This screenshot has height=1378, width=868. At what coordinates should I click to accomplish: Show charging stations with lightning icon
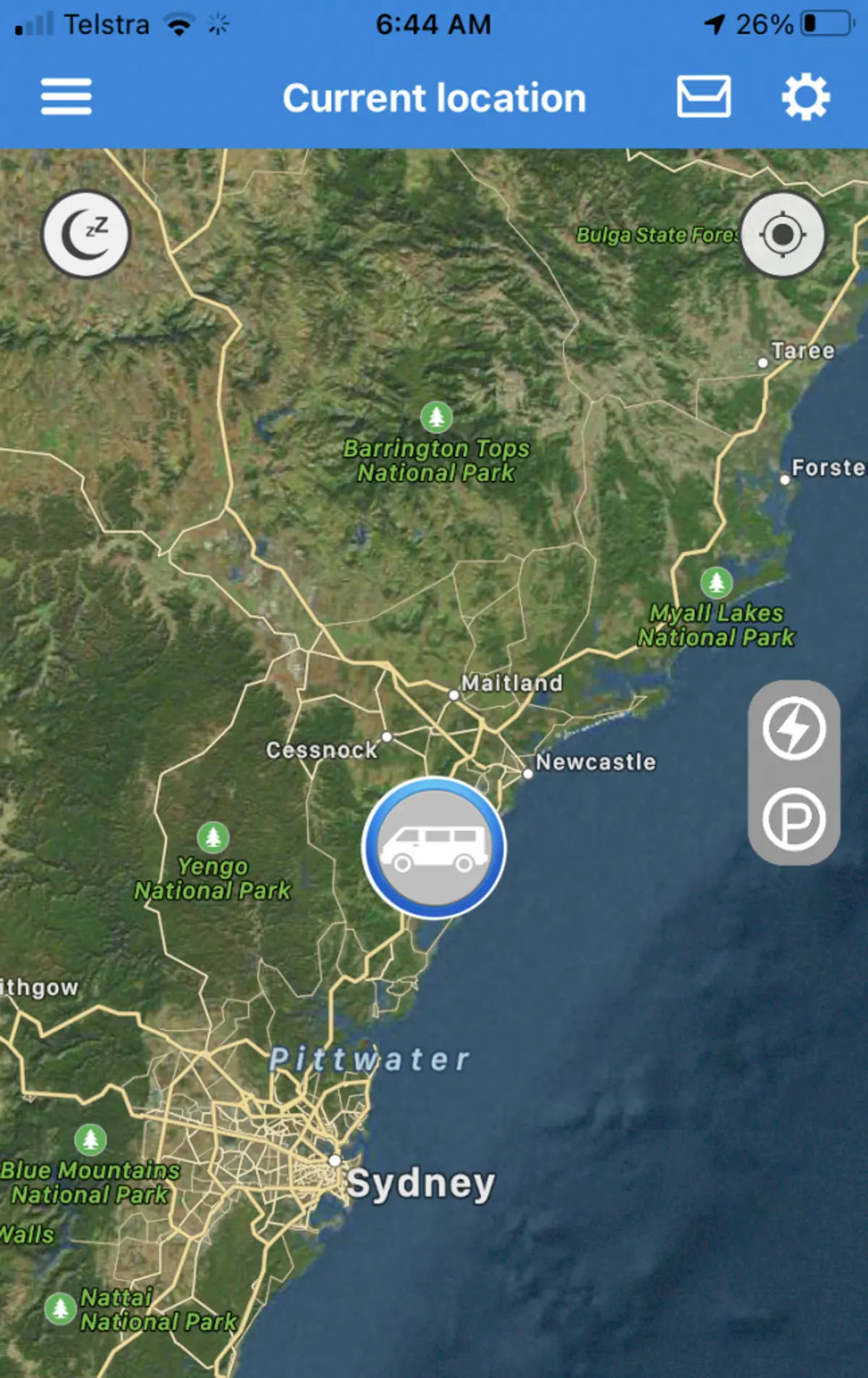coord(793,728)
